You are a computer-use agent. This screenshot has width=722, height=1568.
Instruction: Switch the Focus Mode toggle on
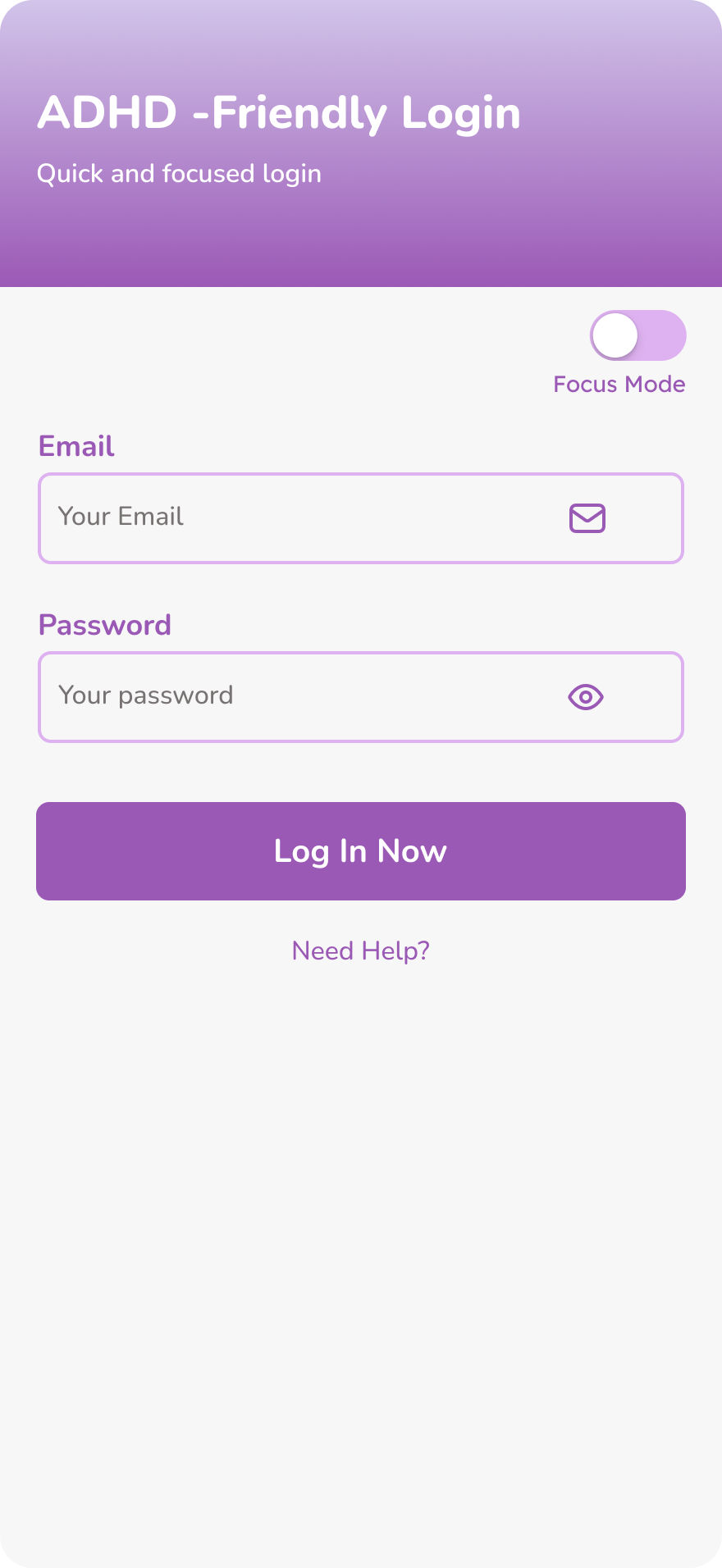click(x=639, y=335)
